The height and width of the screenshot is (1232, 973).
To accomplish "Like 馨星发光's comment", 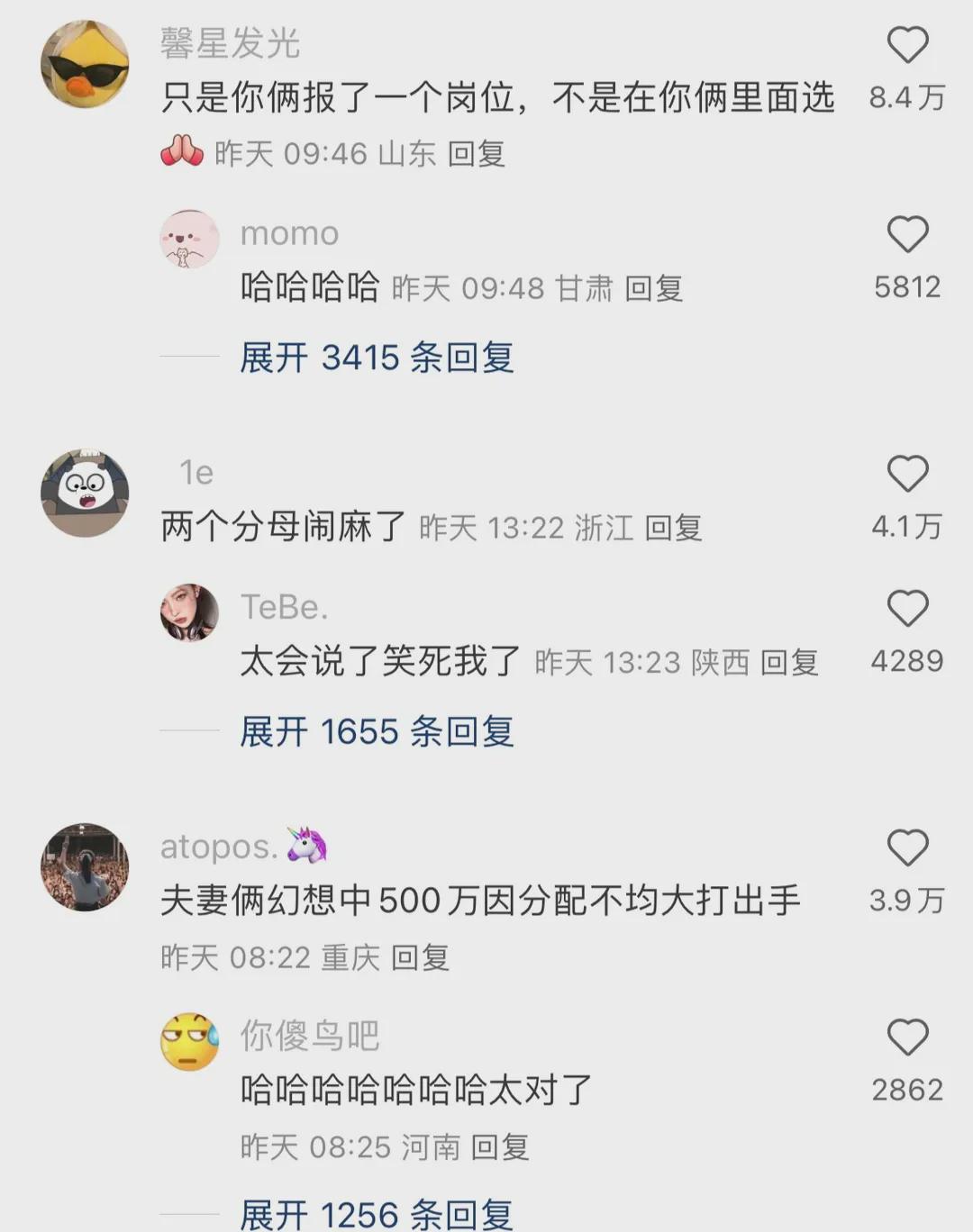I will pyautogui.click(x=907, y=46).
